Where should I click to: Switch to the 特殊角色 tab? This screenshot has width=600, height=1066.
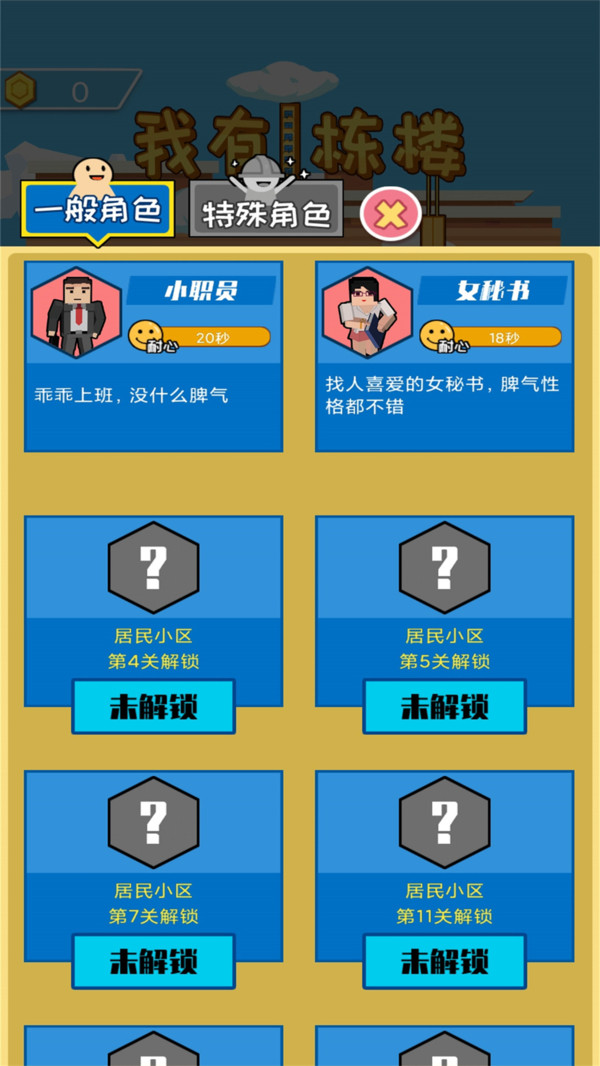pyautogui.click(x=266, y=212)
